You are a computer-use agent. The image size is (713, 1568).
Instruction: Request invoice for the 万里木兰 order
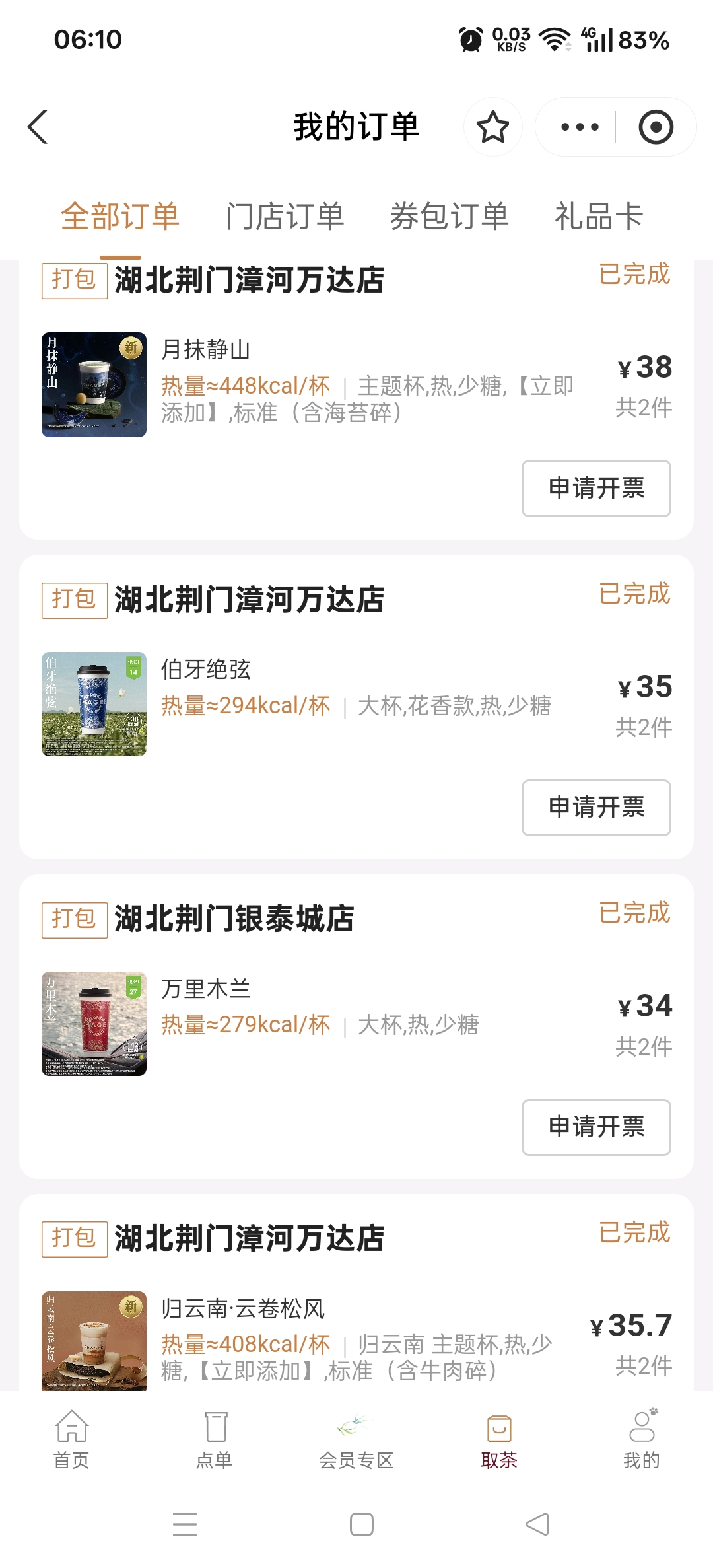[596, 1127]
